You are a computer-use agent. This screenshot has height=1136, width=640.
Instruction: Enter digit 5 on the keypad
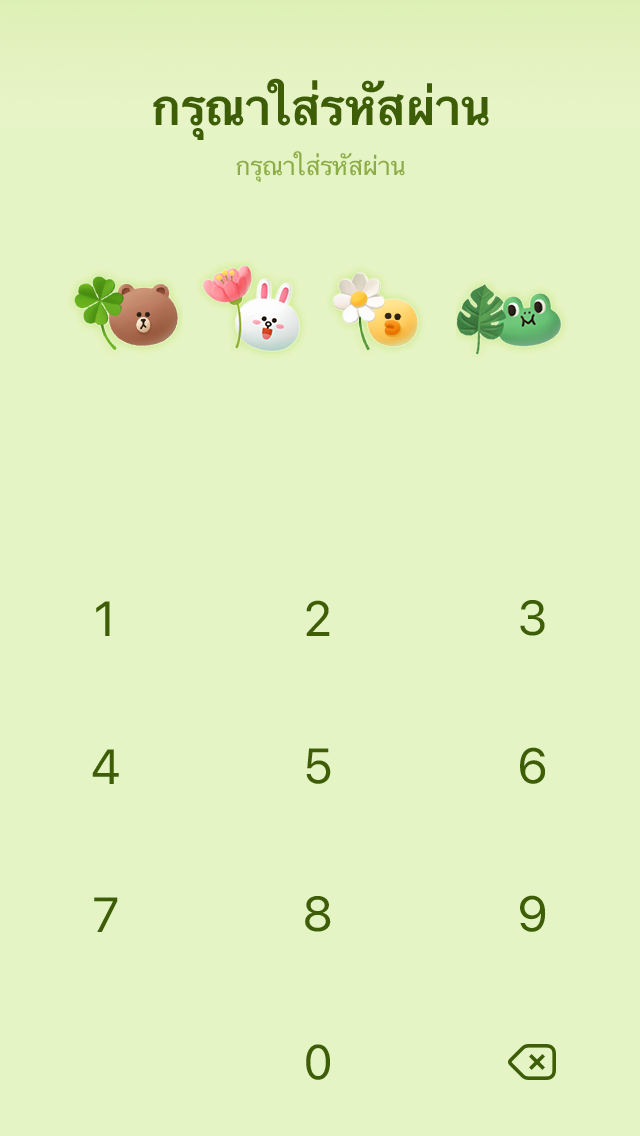click(318, 767)
